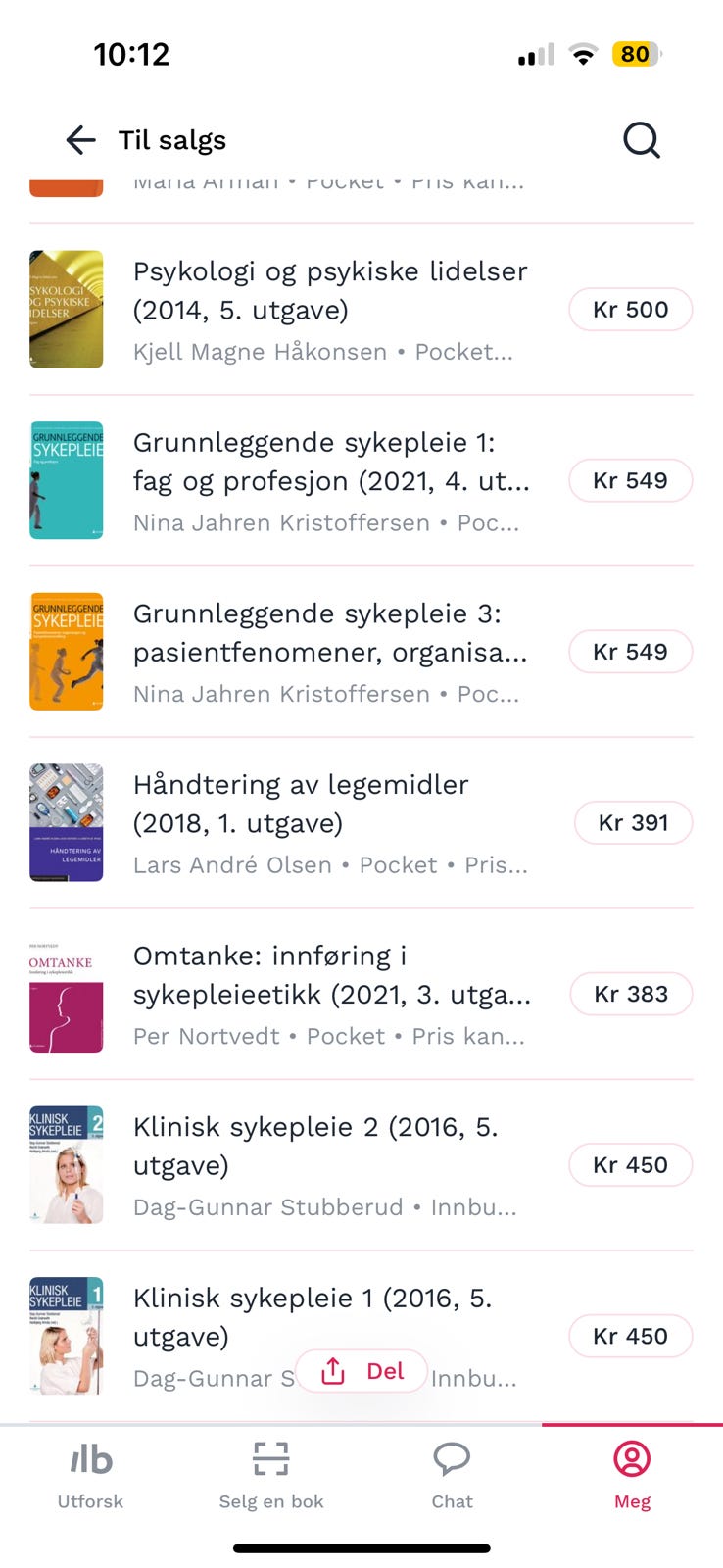The image size is (723, 1568).
Task: Tap Kr 549 on Grunnleggende sykepleie 1
Action: click(x=630, y=480)
